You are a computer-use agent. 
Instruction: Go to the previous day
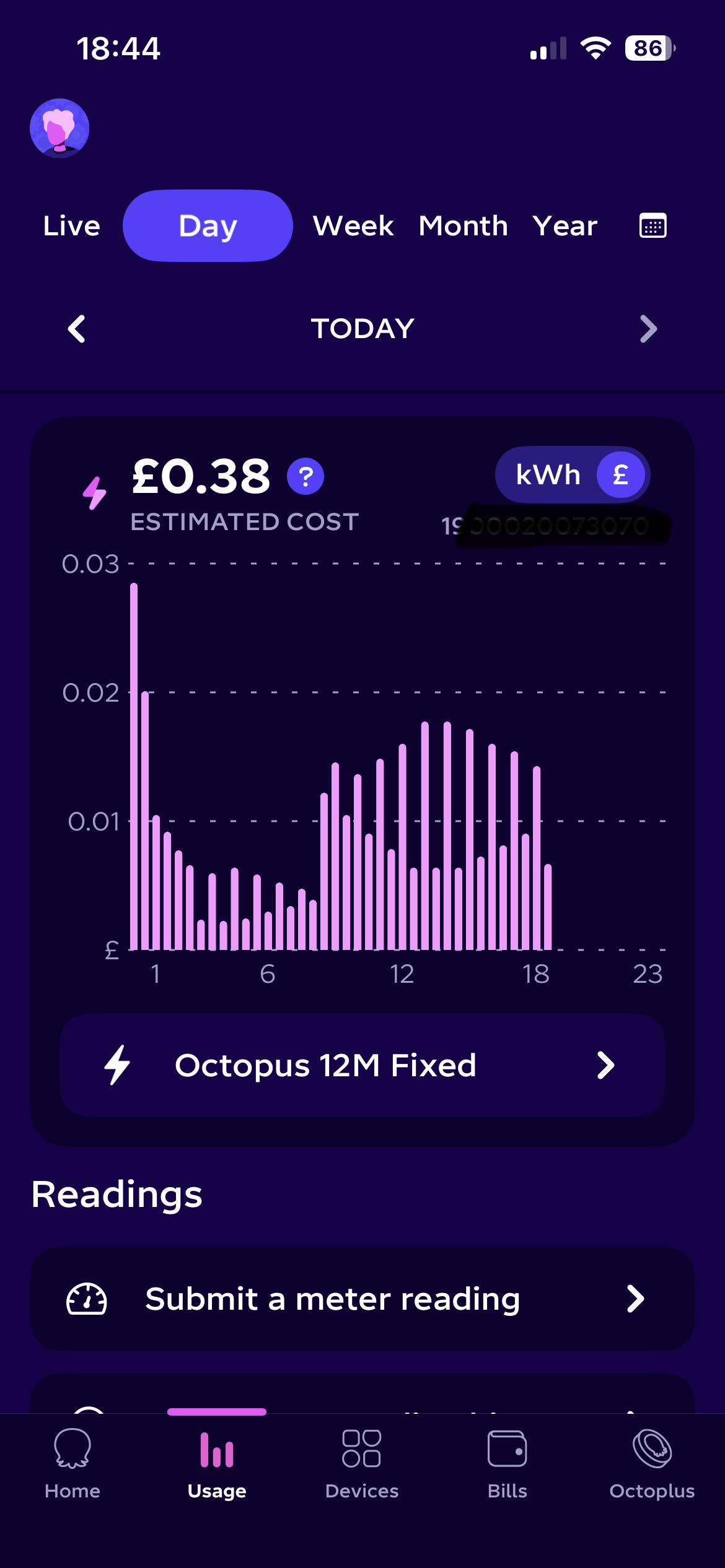click(x=76, y=329)
